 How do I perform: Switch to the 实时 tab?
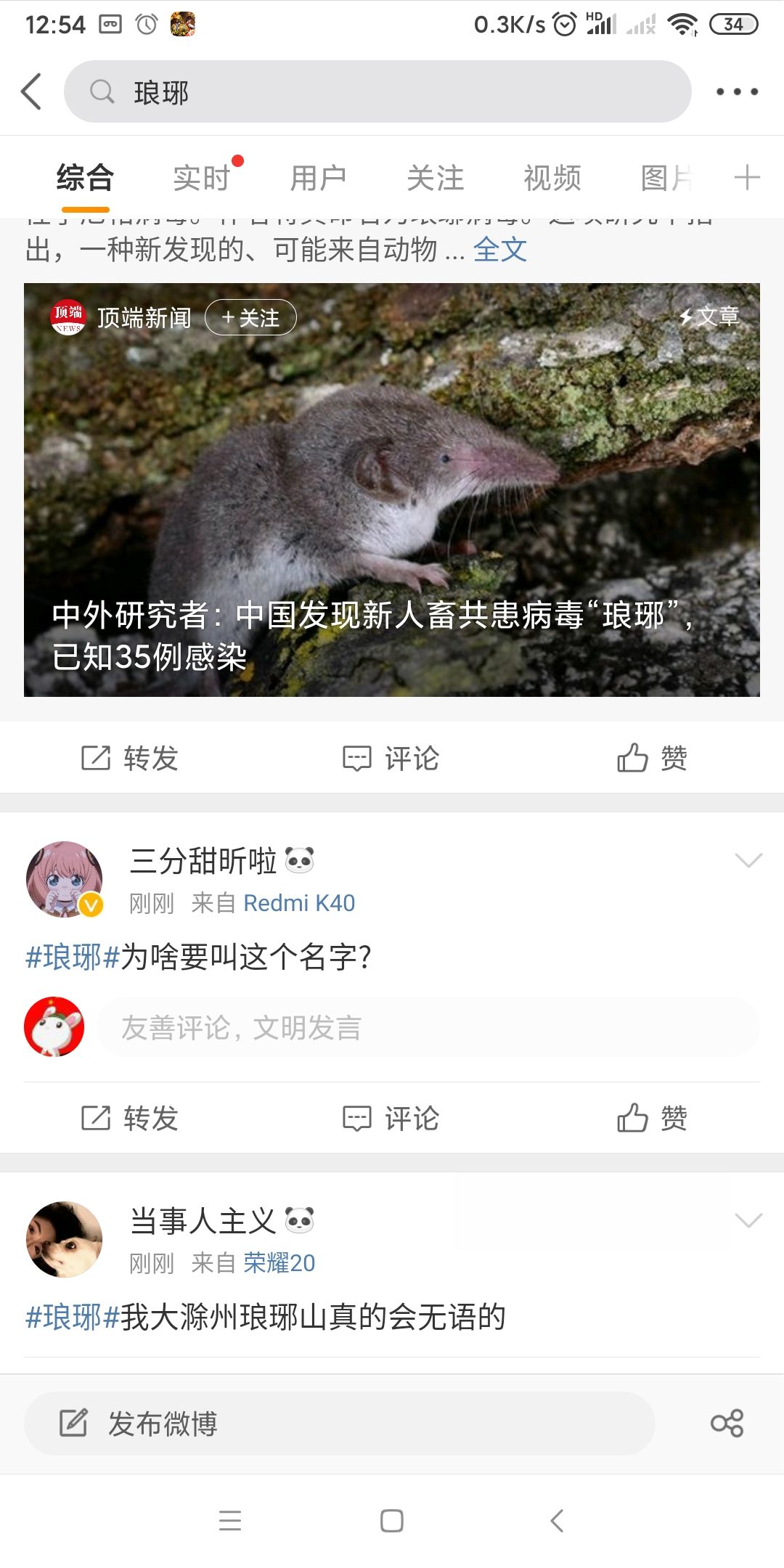(202, 178)
